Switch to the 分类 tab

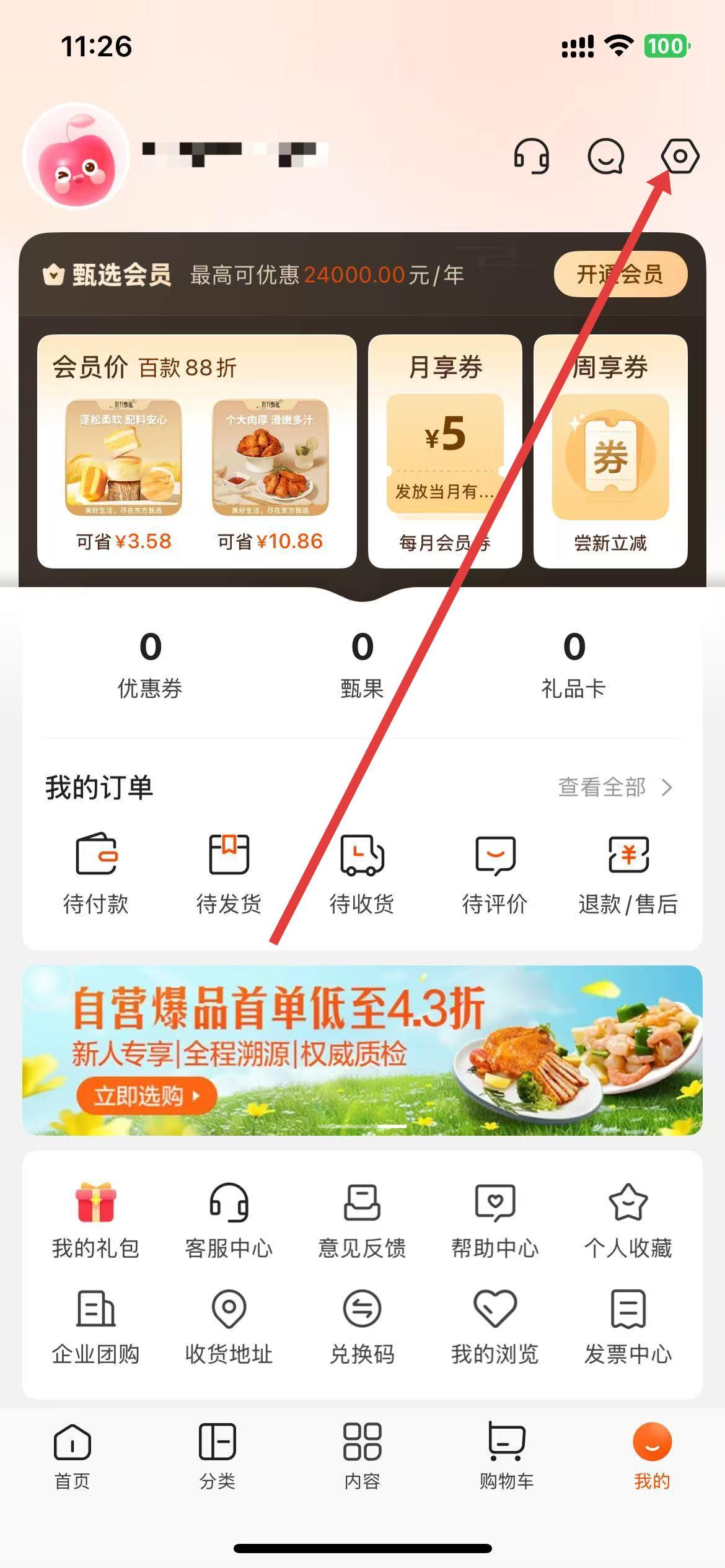coord(217,1457)
